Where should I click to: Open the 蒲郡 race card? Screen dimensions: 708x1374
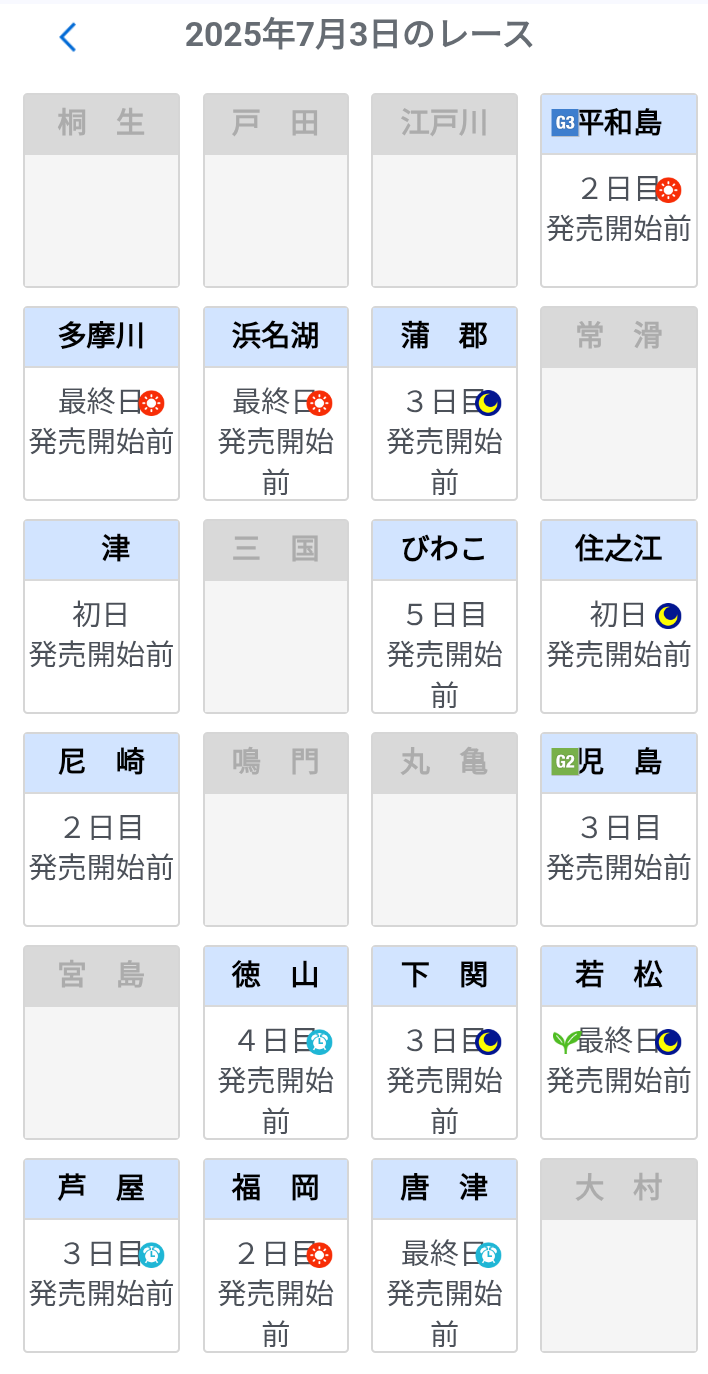pos(444,403)
